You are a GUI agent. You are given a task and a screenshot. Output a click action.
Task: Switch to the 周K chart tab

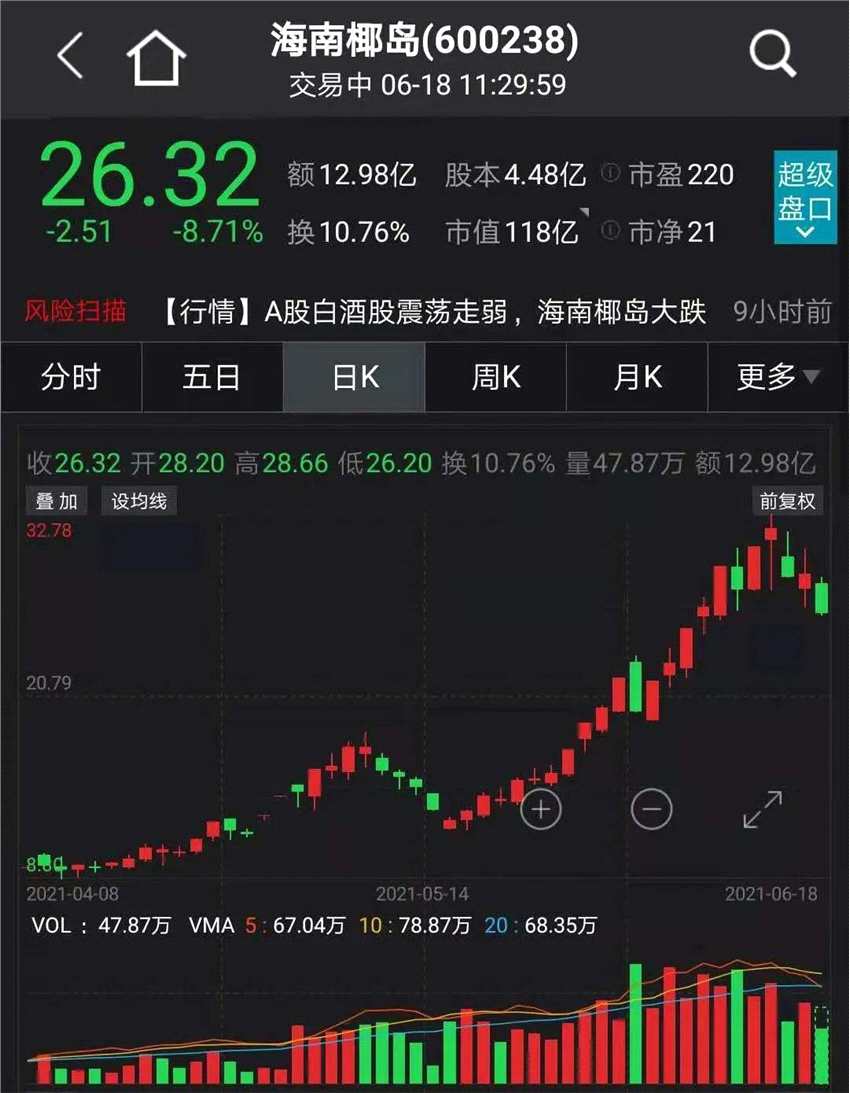tap(496, 377)
